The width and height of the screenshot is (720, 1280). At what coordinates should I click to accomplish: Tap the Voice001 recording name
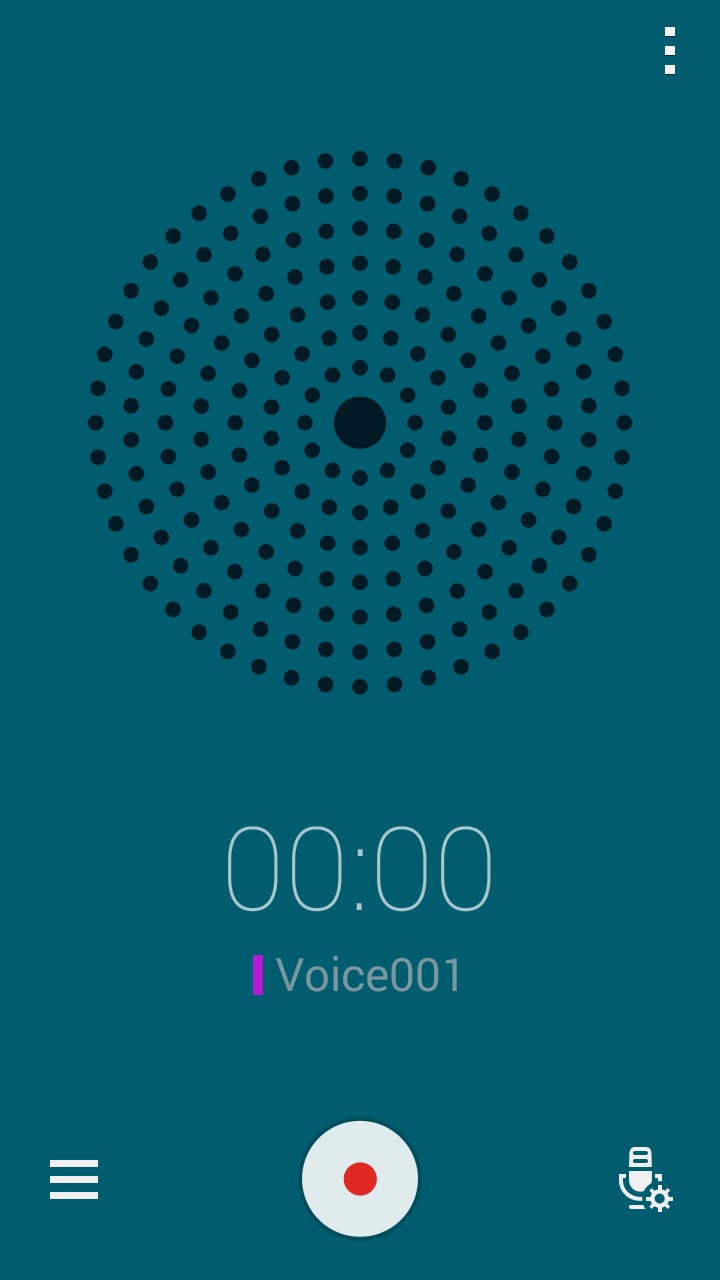(x=370, y=975)
